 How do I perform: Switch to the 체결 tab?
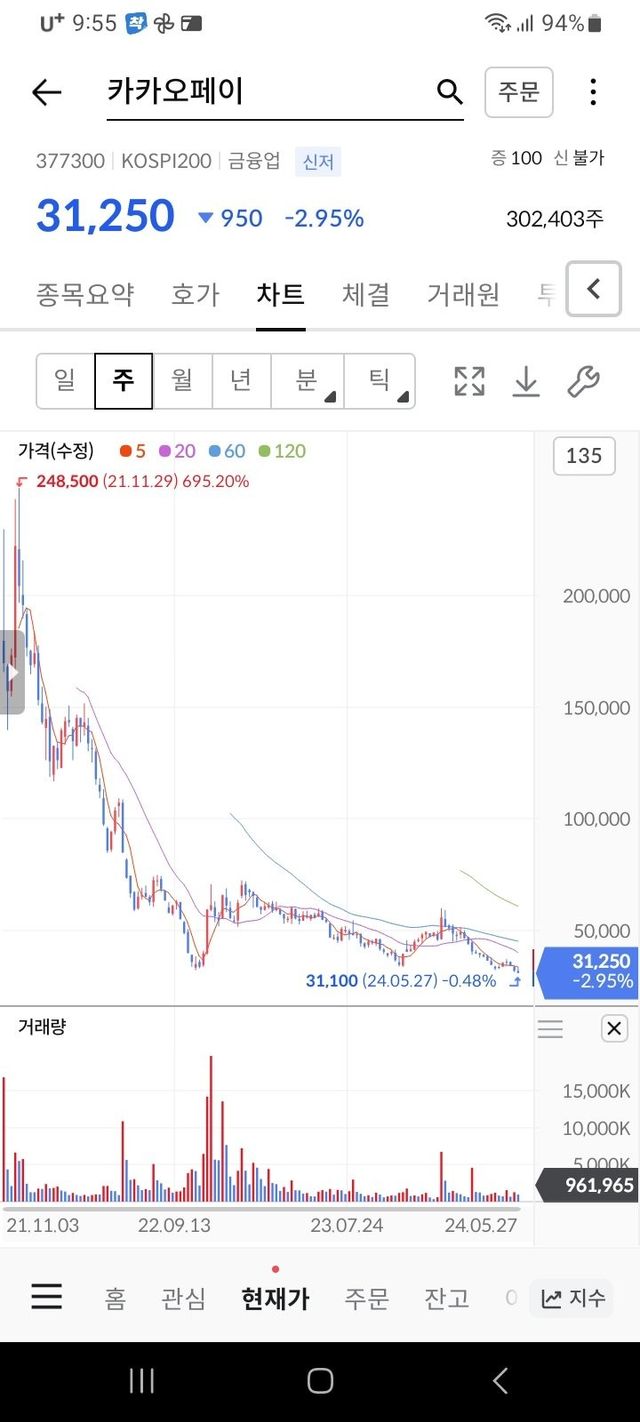click(366, 294)
